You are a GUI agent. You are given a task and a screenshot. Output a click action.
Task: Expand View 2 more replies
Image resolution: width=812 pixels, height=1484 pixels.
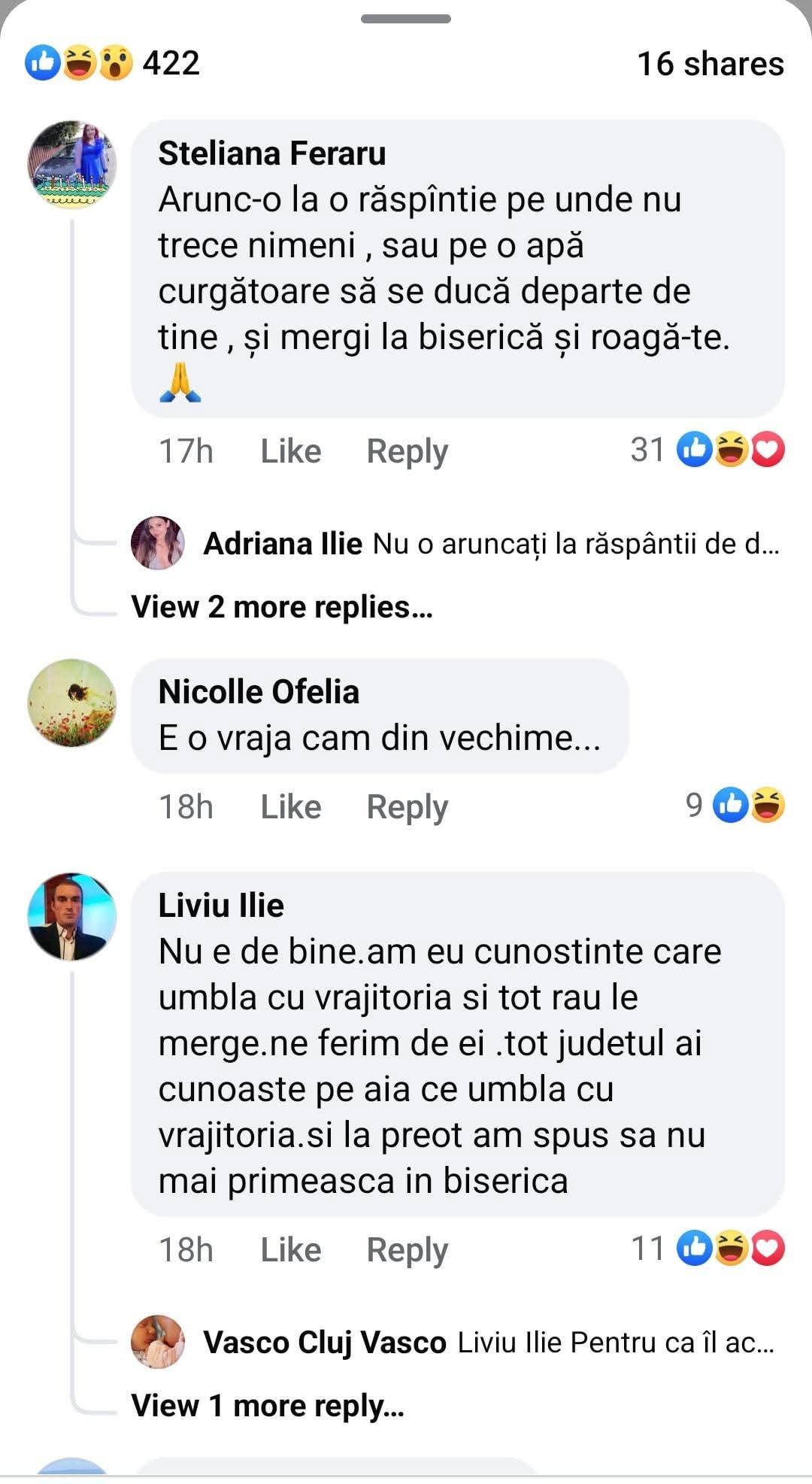(282, 607)
